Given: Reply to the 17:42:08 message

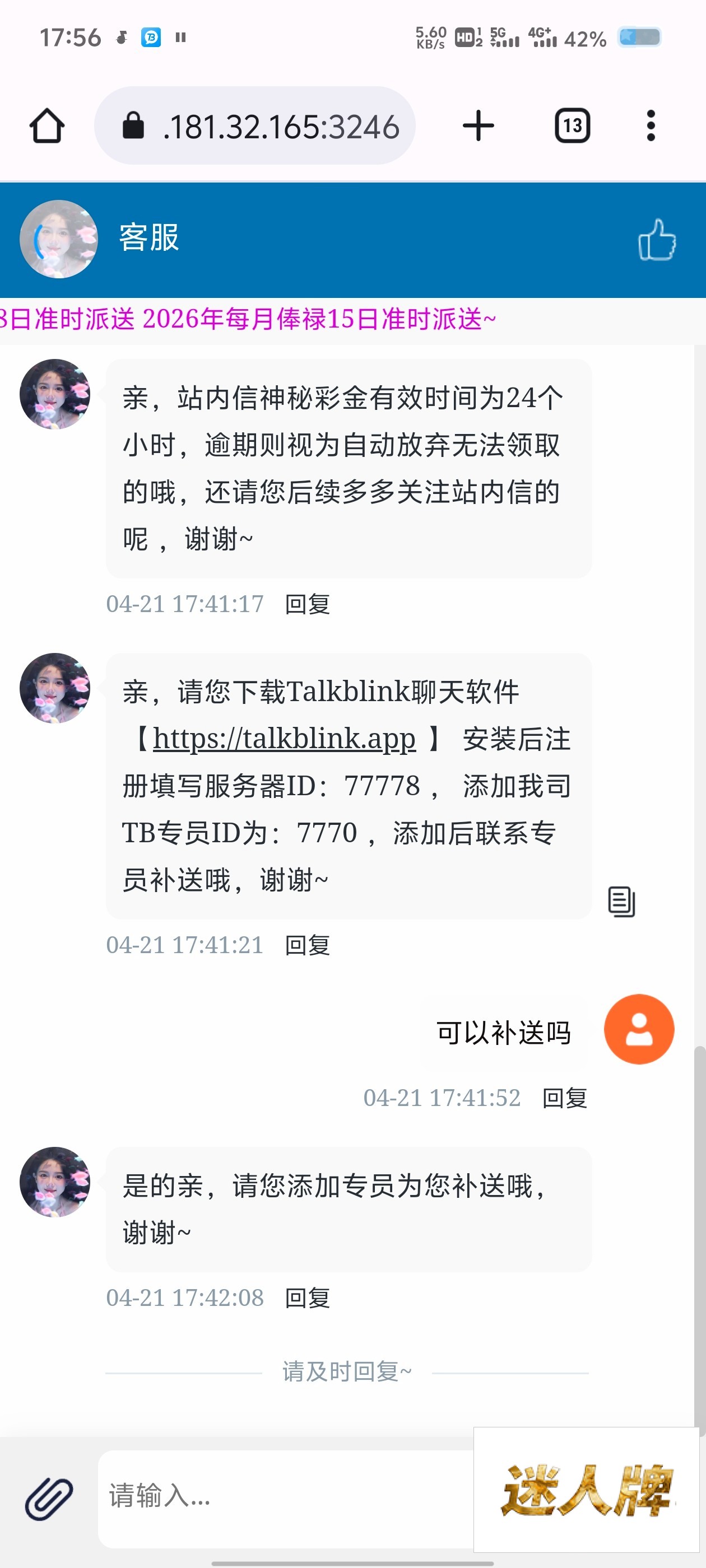Looking at the screenshot, I should pyautogui.click(x=308, y=1298).
